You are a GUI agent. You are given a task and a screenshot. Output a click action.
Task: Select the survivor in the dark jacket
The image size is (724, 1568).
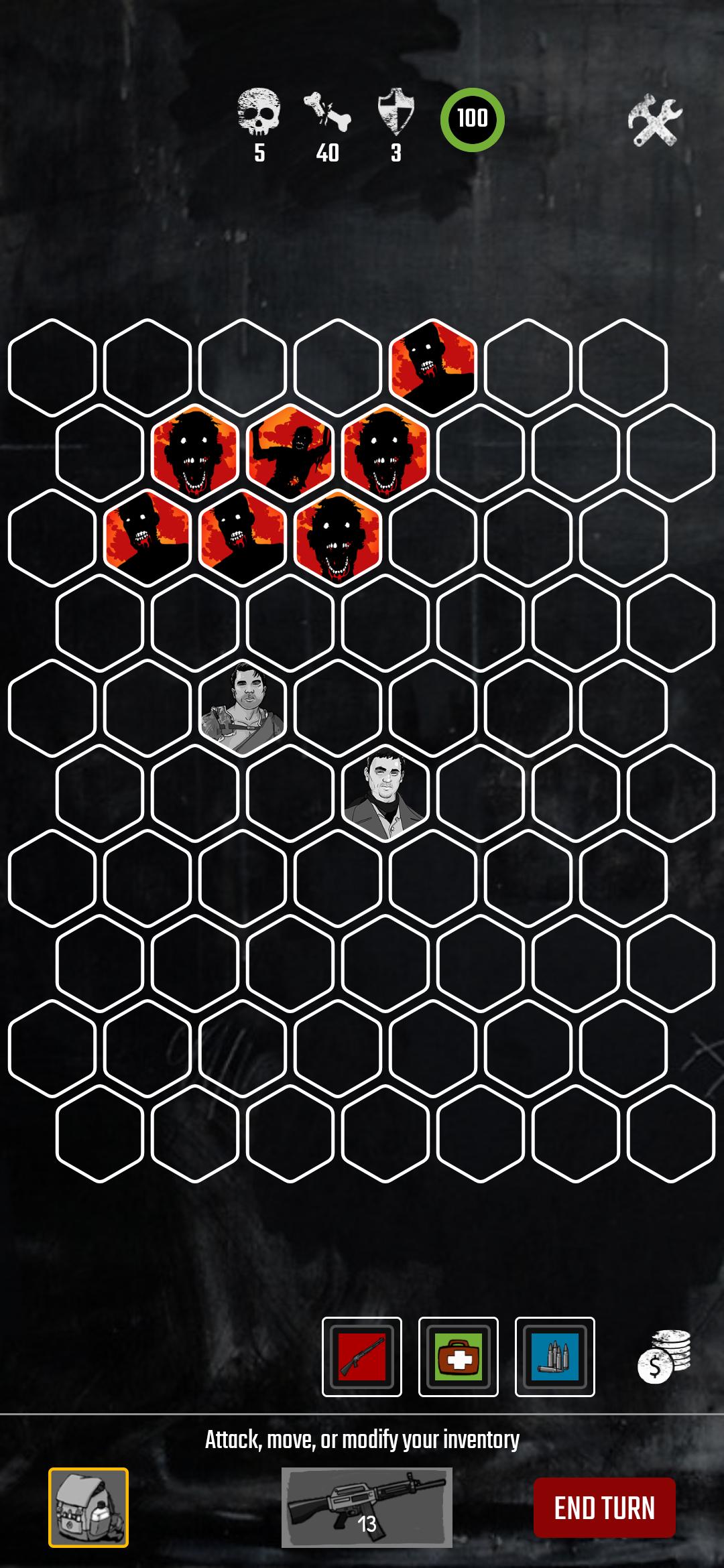point(385,793)
